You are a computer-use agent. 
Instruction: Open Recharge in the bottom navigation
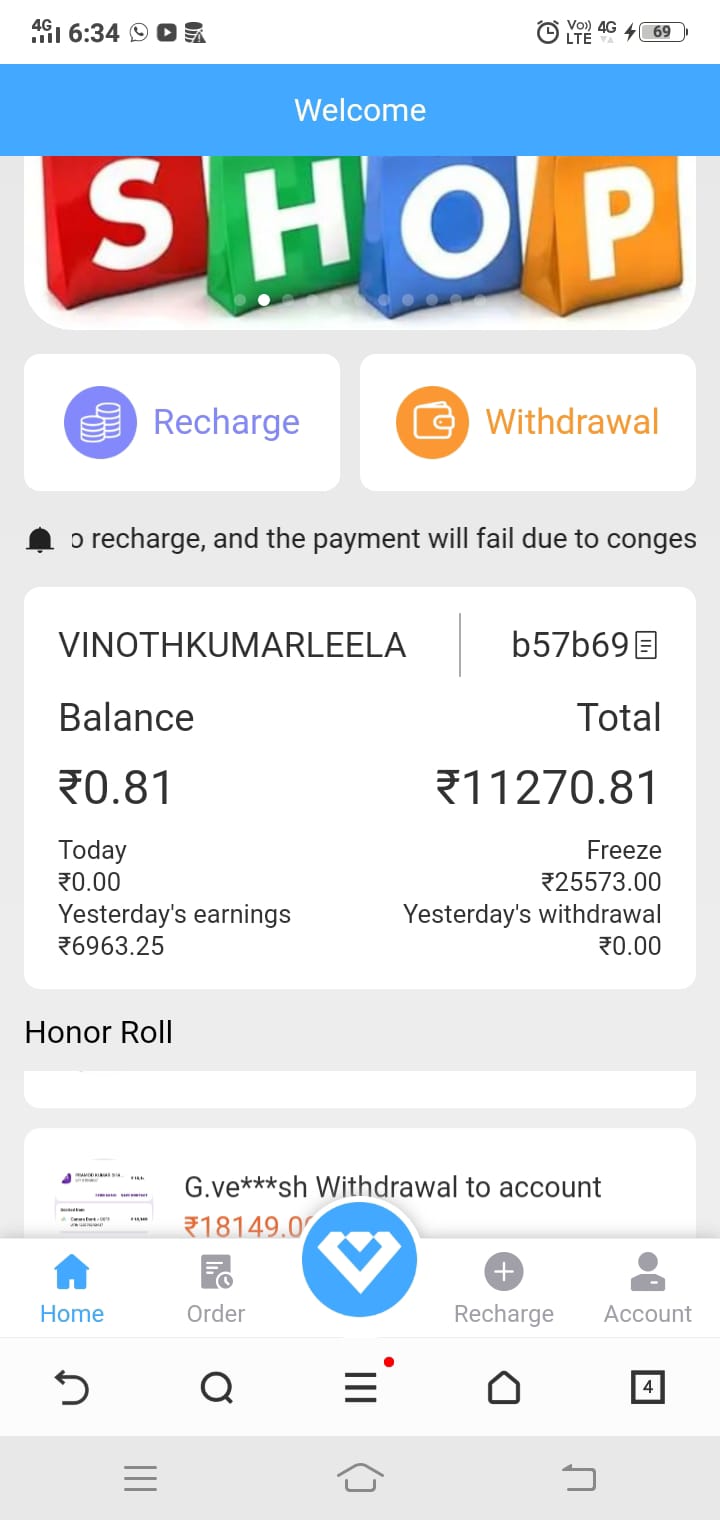click(504, 1288)
